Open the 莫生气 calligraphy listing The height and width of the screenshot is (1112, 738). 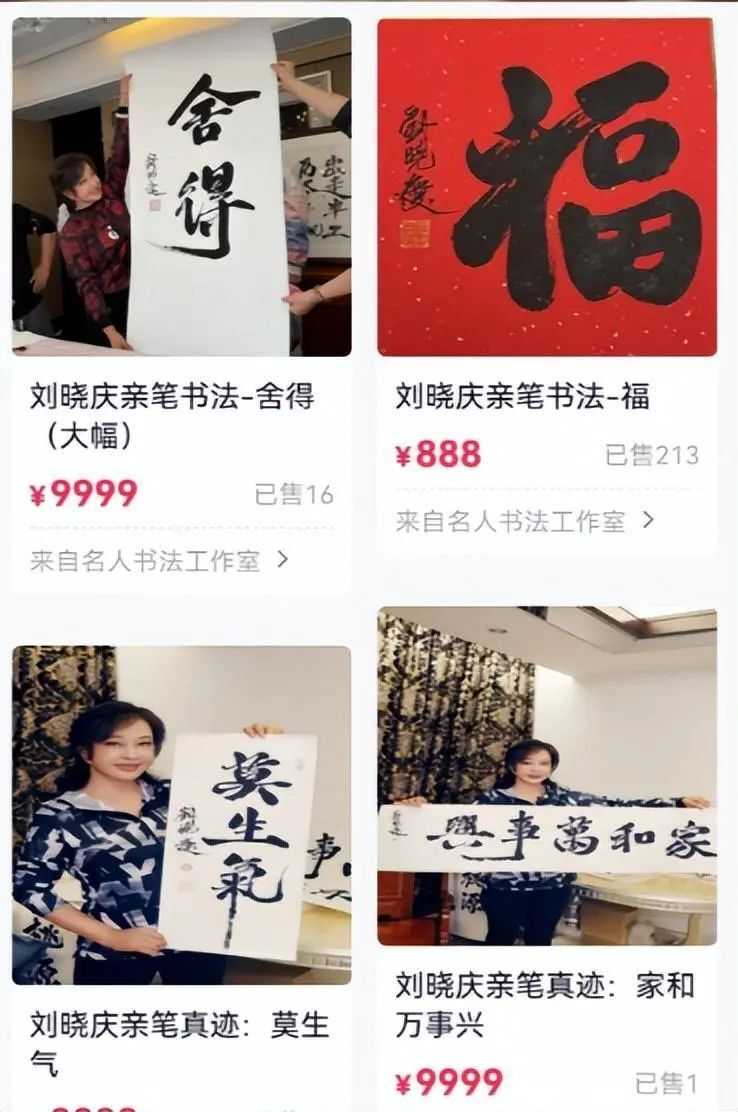(181, 815)
